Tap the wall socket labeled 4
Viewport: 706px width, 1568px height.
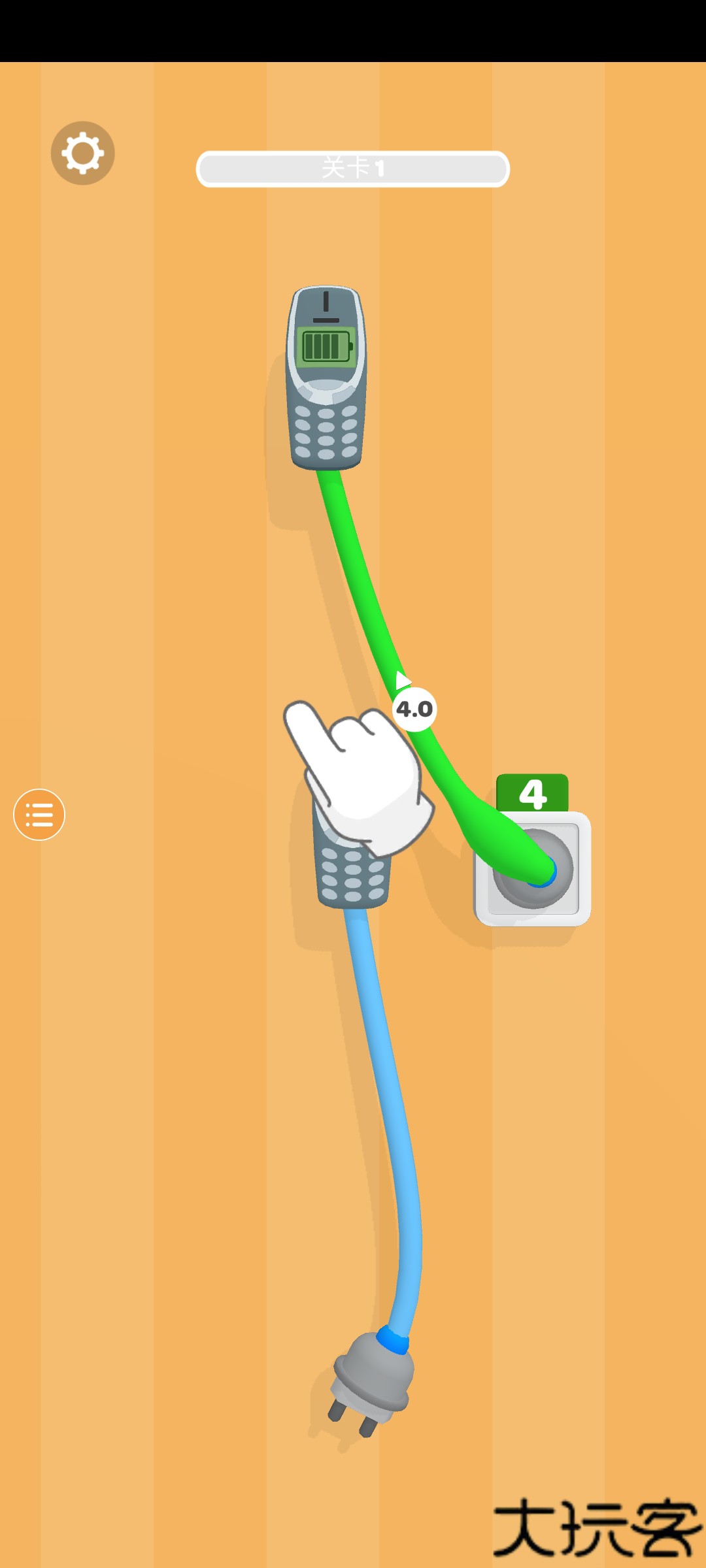click(x=533, y=869)
